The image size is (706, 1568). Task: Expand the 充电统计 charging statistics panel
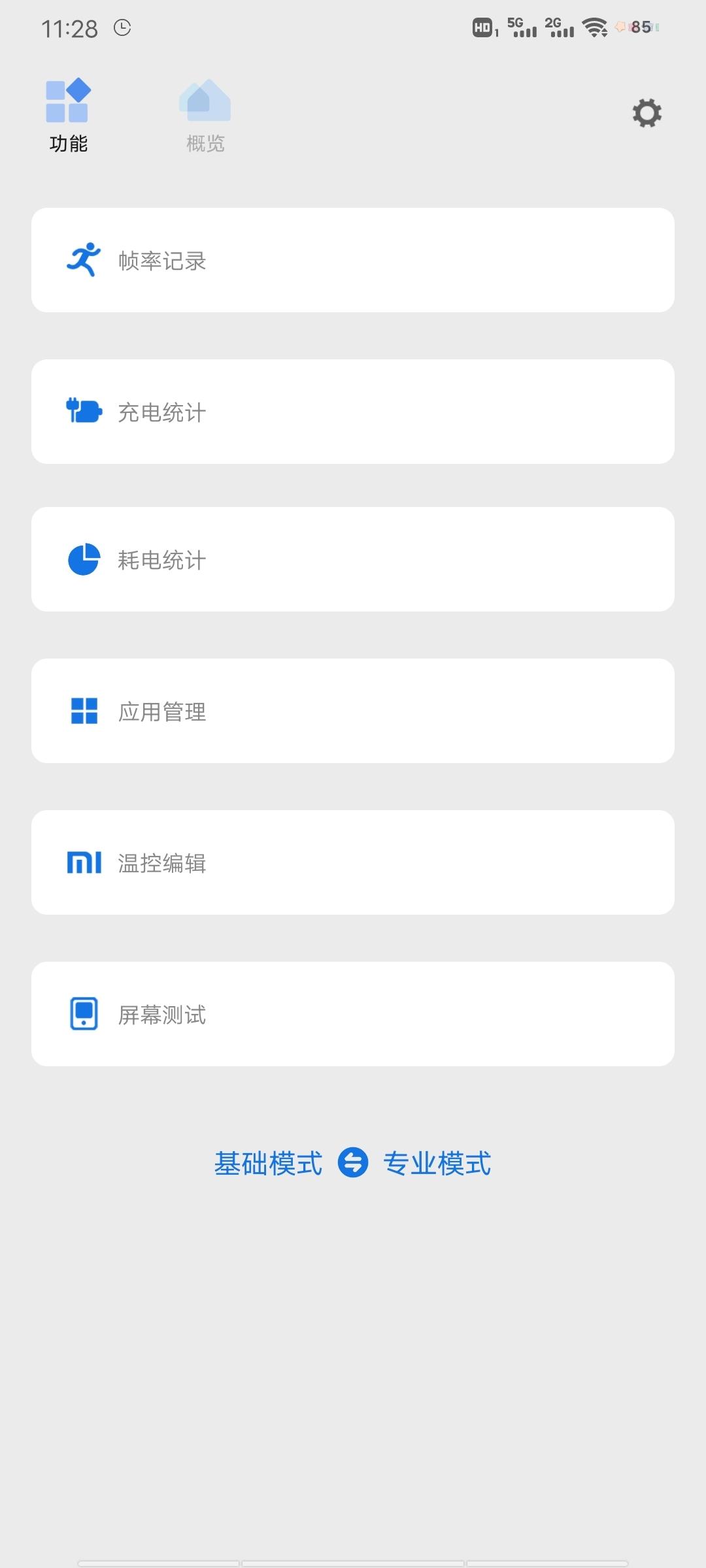(x=353, y=411)
